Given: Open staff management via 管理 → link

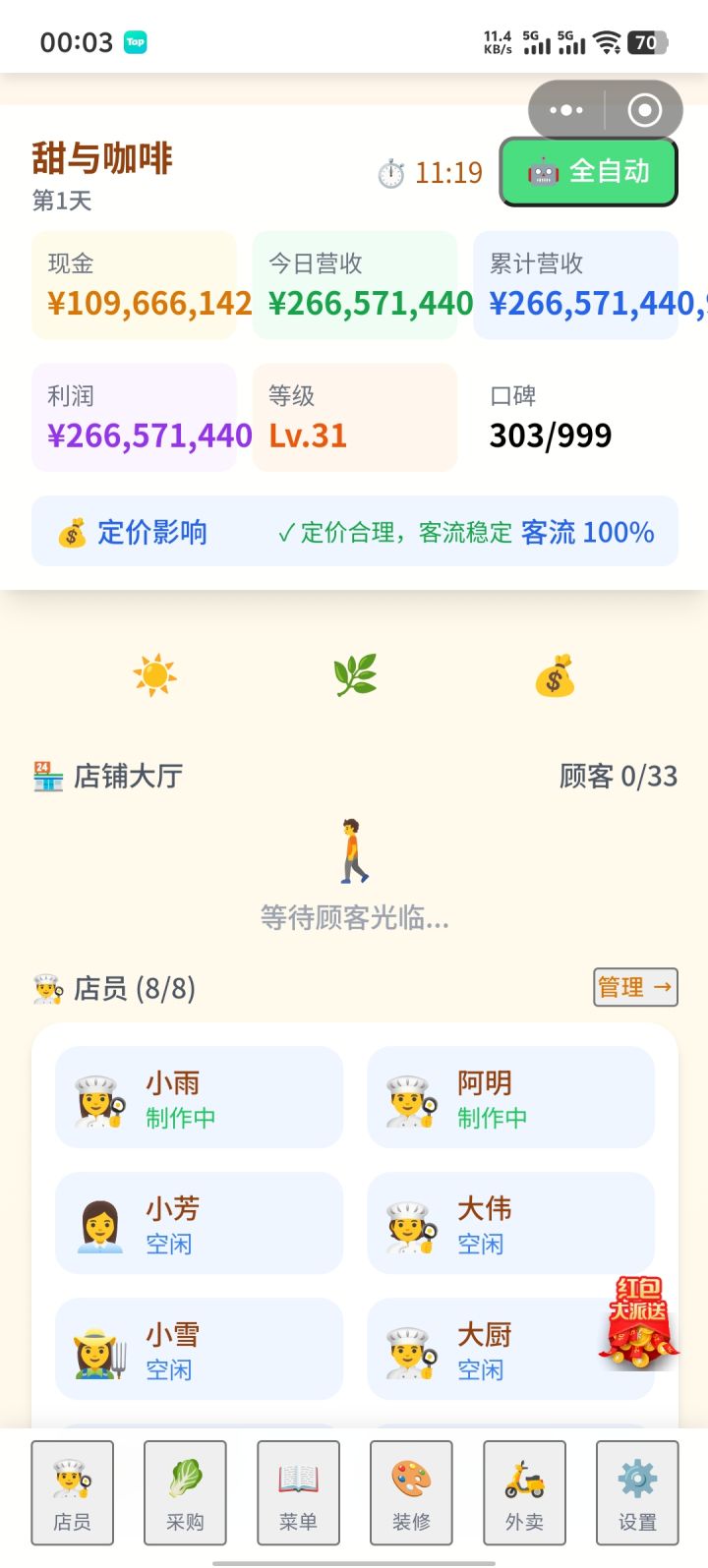Looking at the screenshot, I should coord(634,987).
